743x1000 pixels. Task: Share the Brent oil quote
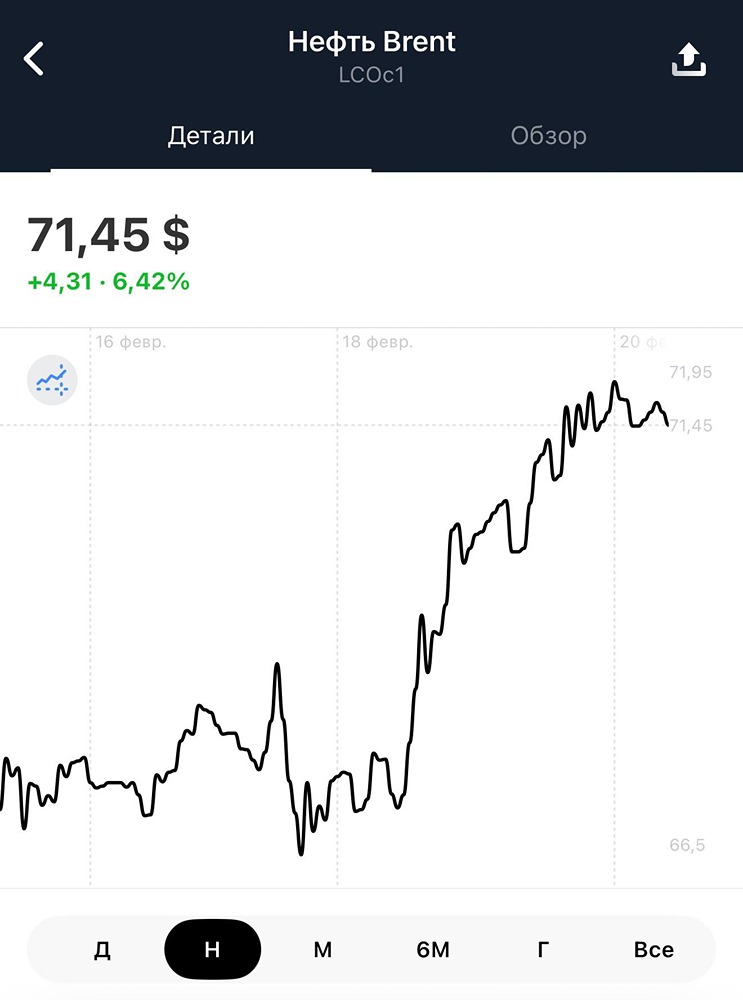click(x=688, y=60)
